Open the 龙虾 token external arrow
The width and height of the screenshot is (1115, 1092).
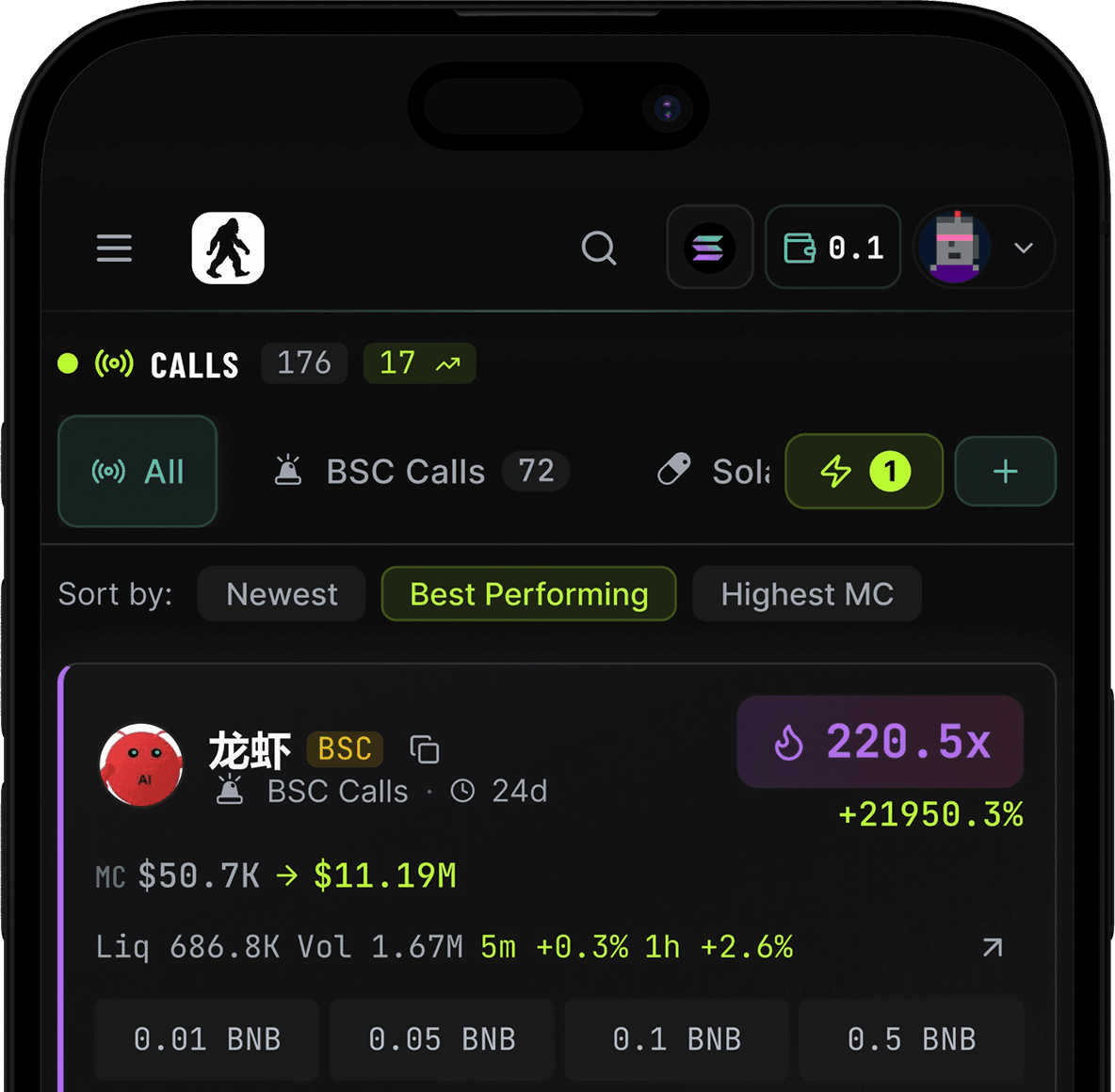(992, 947)
